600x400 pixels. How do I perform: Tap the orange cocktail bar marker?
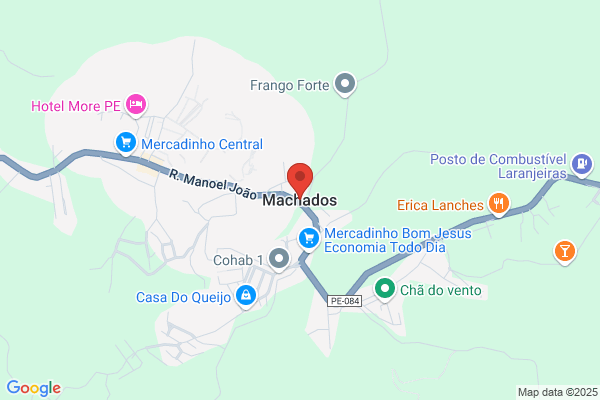565,252
